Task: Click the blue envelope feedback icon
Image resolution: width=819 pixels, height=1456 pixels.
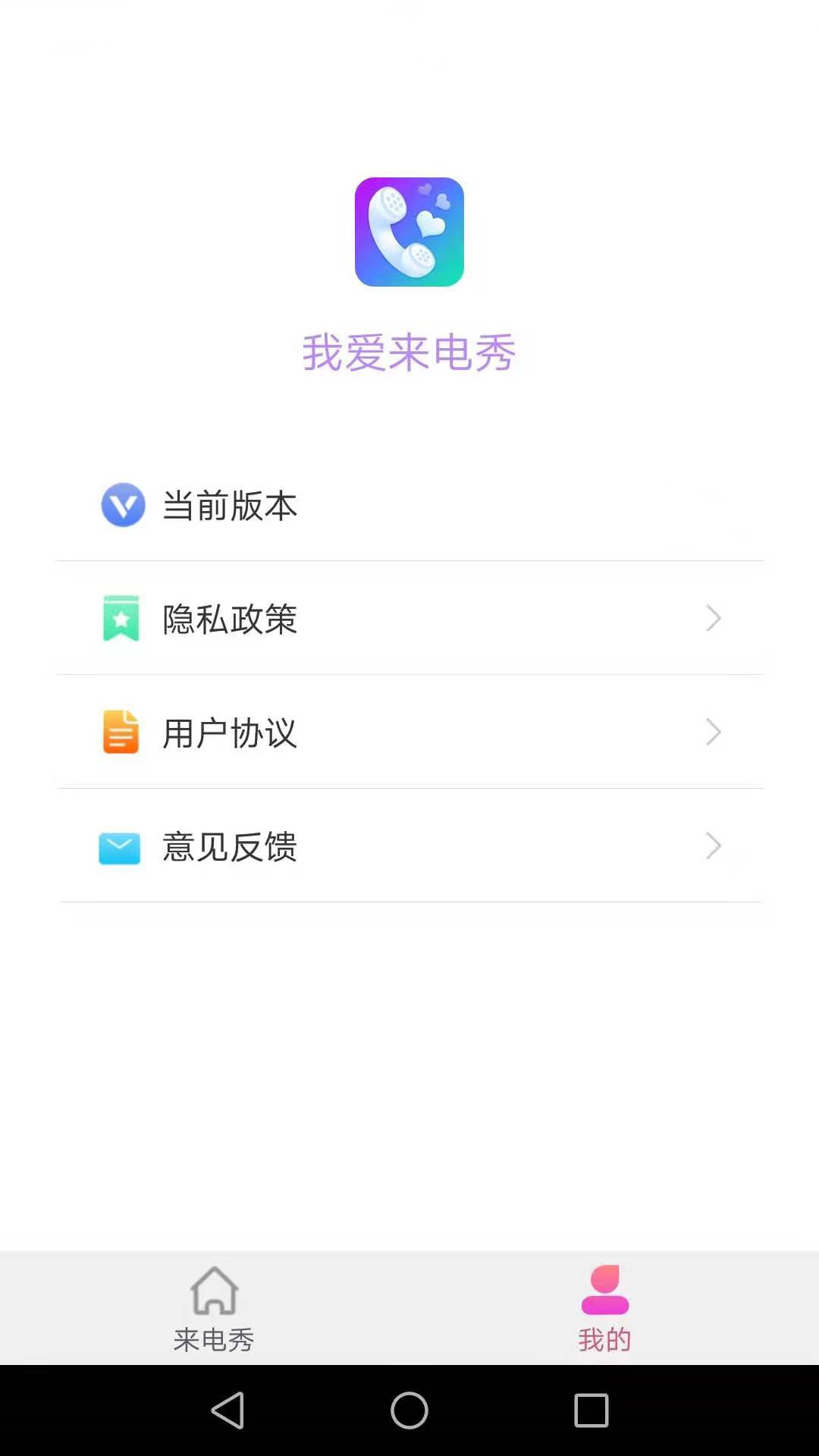Action: [x=120, y=846]
